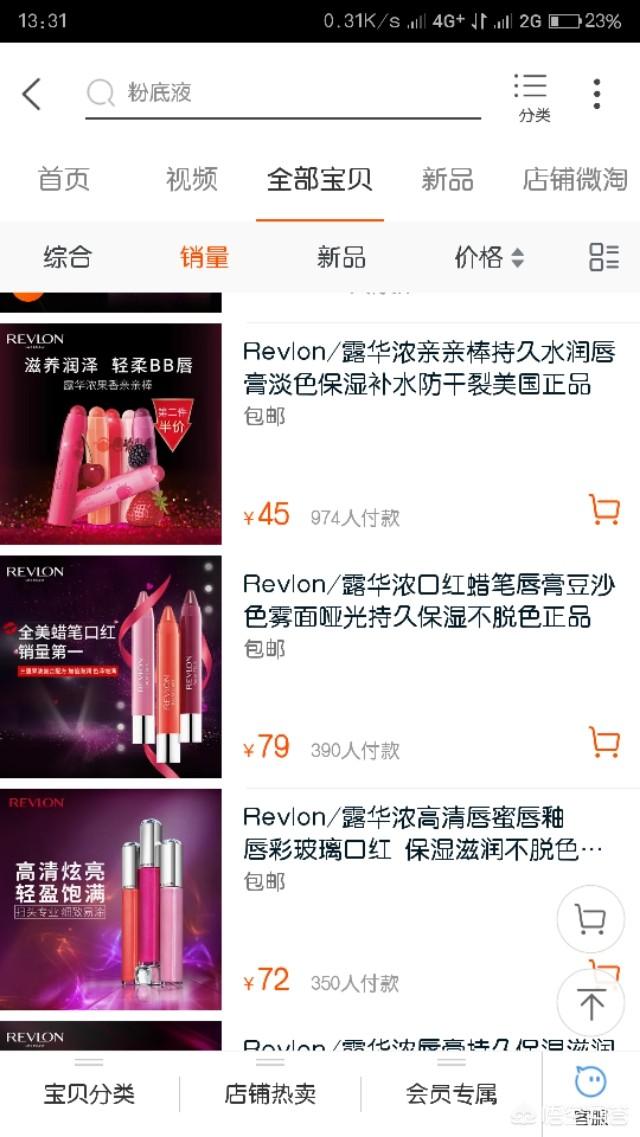Open the 新品 top tab next to 全部宝贝

447,179
